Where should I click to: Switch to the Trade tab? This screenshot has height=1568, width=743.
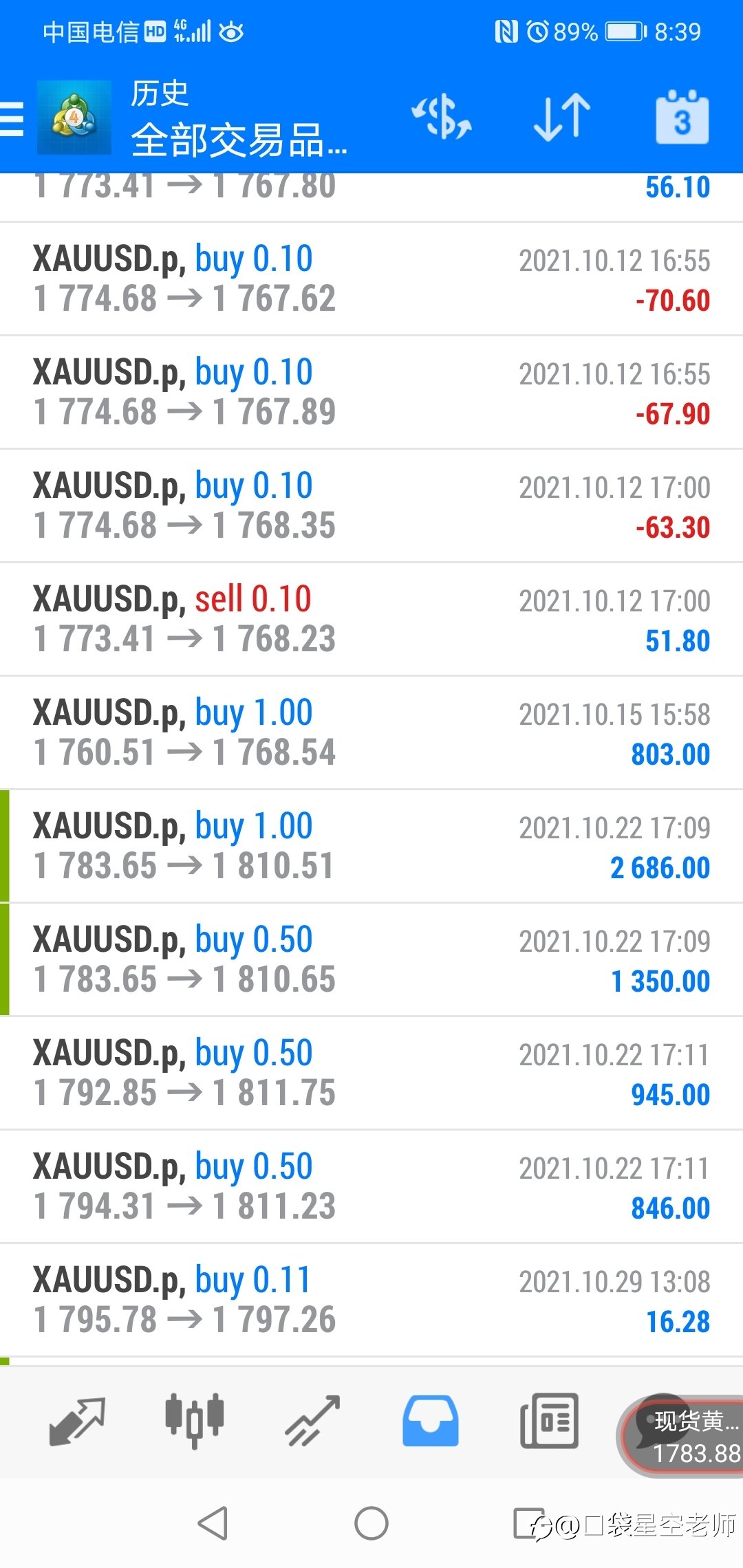[313, 1421]
